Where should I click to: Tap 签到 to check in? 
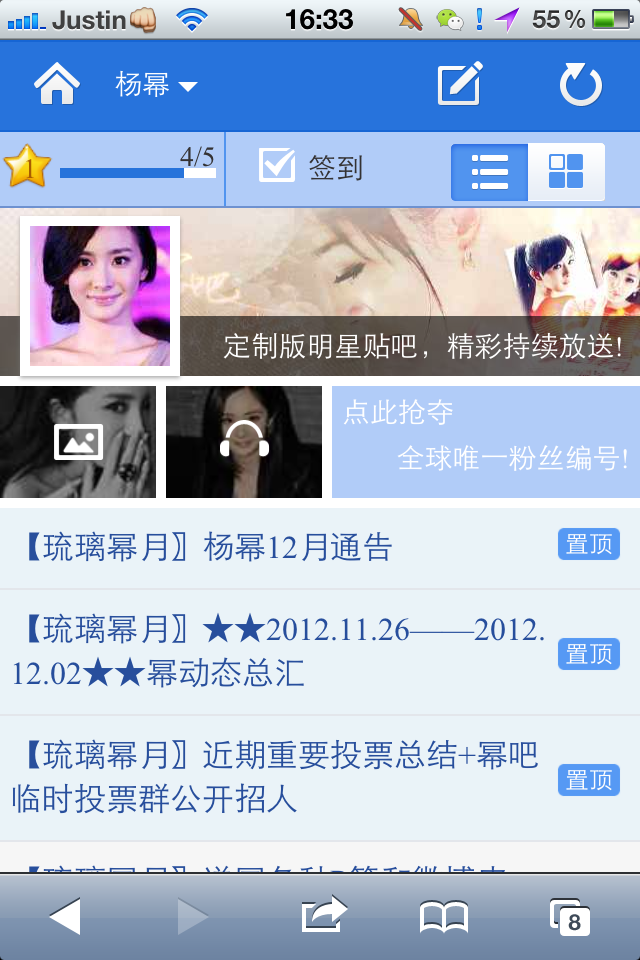point(310,167)
